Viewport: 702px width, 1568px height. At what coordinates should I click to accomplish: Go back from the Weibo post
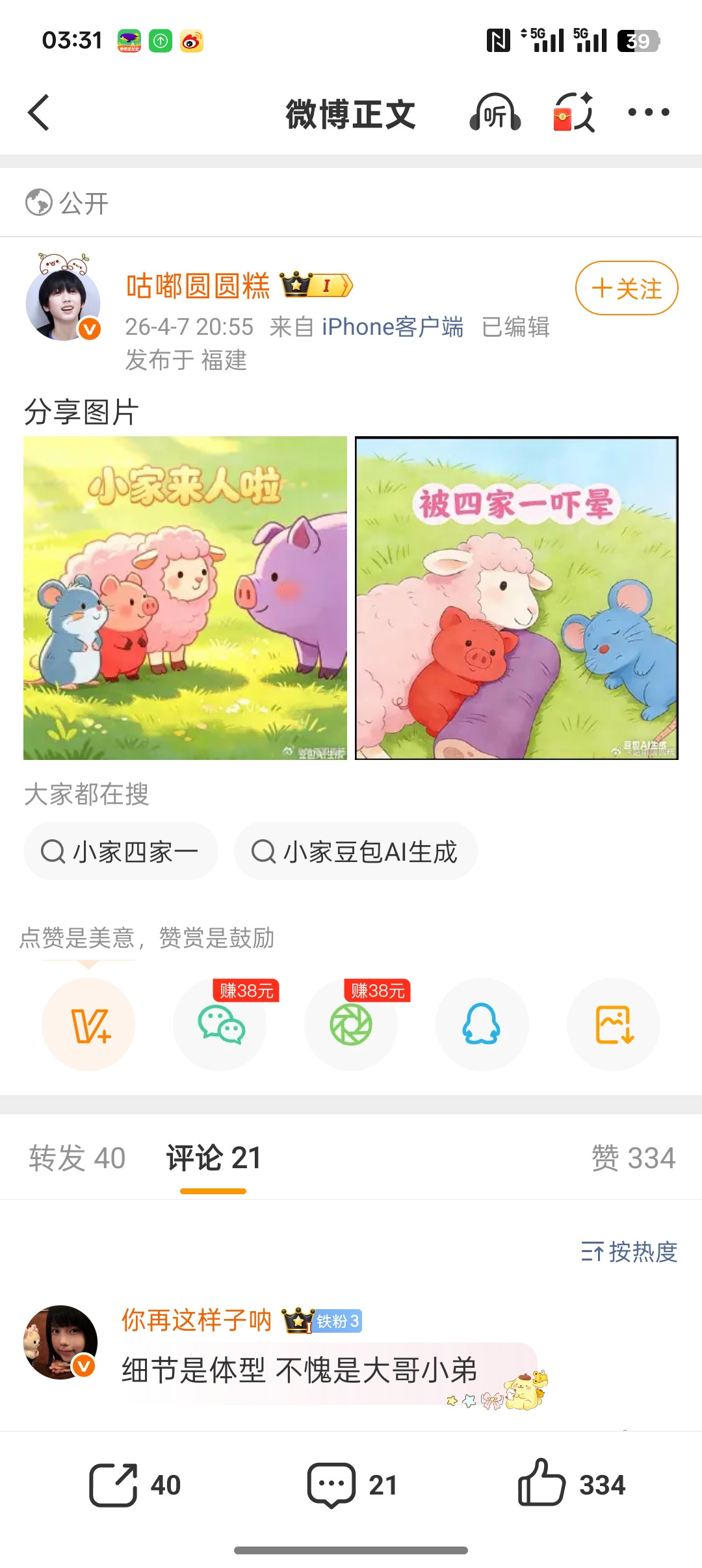[x=39, y=113]
